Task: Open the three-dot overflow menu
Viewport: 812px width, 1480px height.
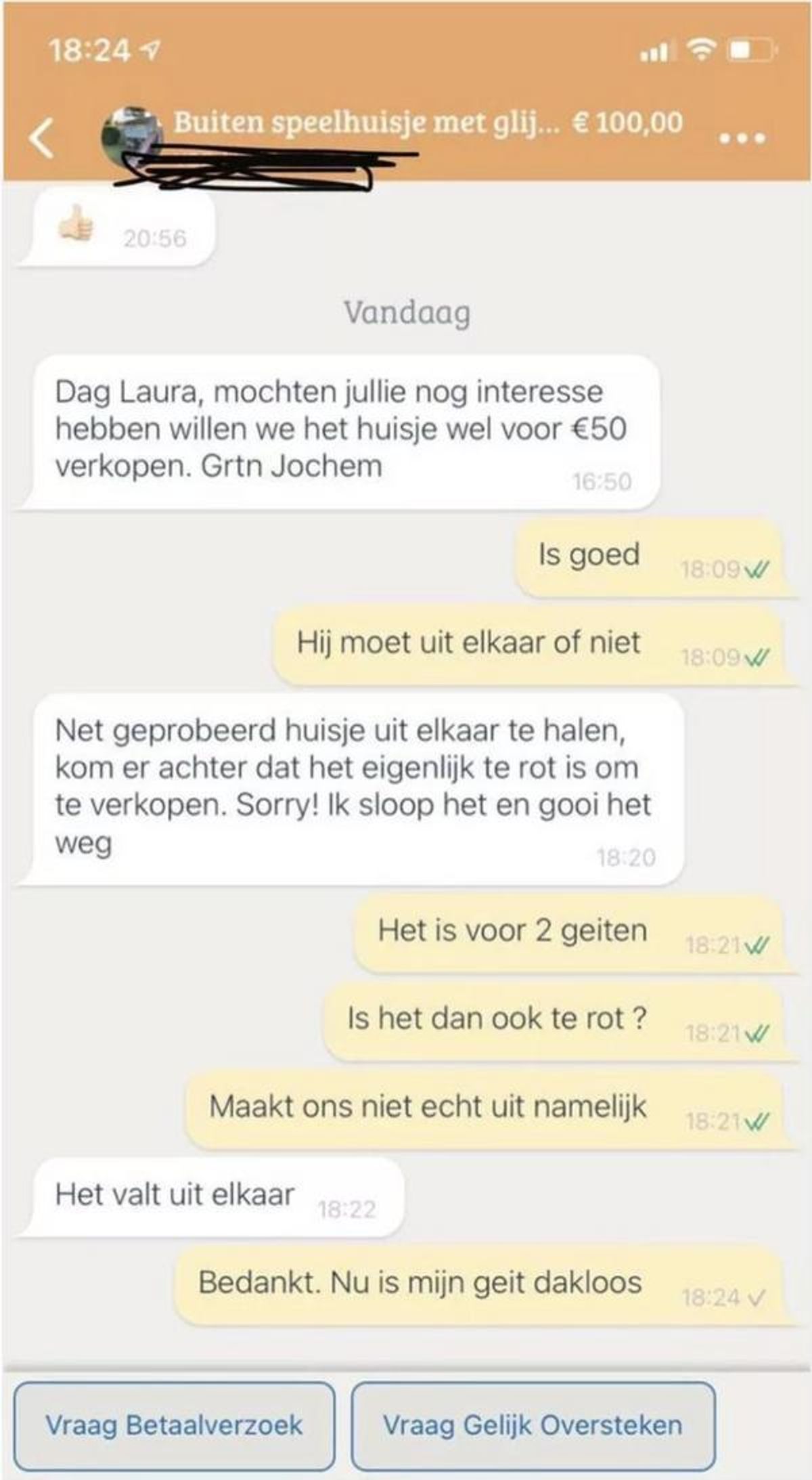Action: coord(742,139)
